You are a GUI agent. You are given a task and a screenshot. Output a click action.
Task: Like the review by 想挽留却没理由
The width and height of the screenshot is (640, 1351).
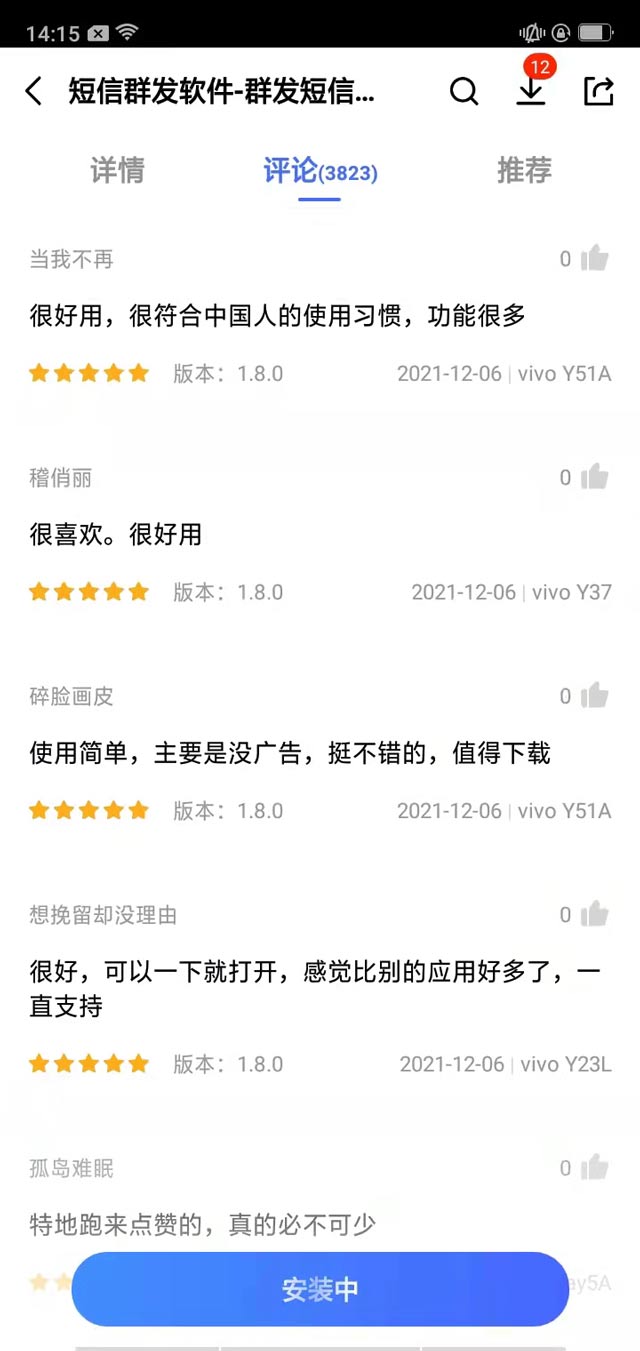(x=594, y=914)
